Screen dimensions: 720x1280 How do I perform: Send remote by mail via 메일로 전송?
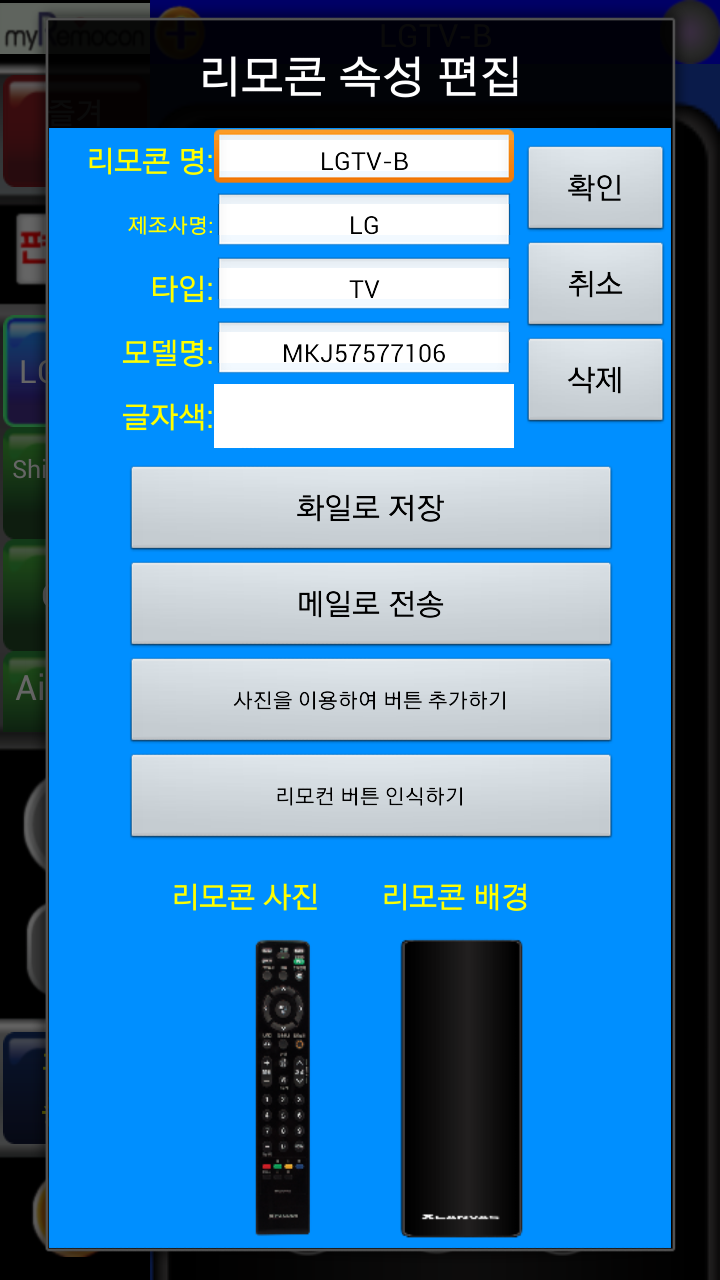tap(371, 604)
